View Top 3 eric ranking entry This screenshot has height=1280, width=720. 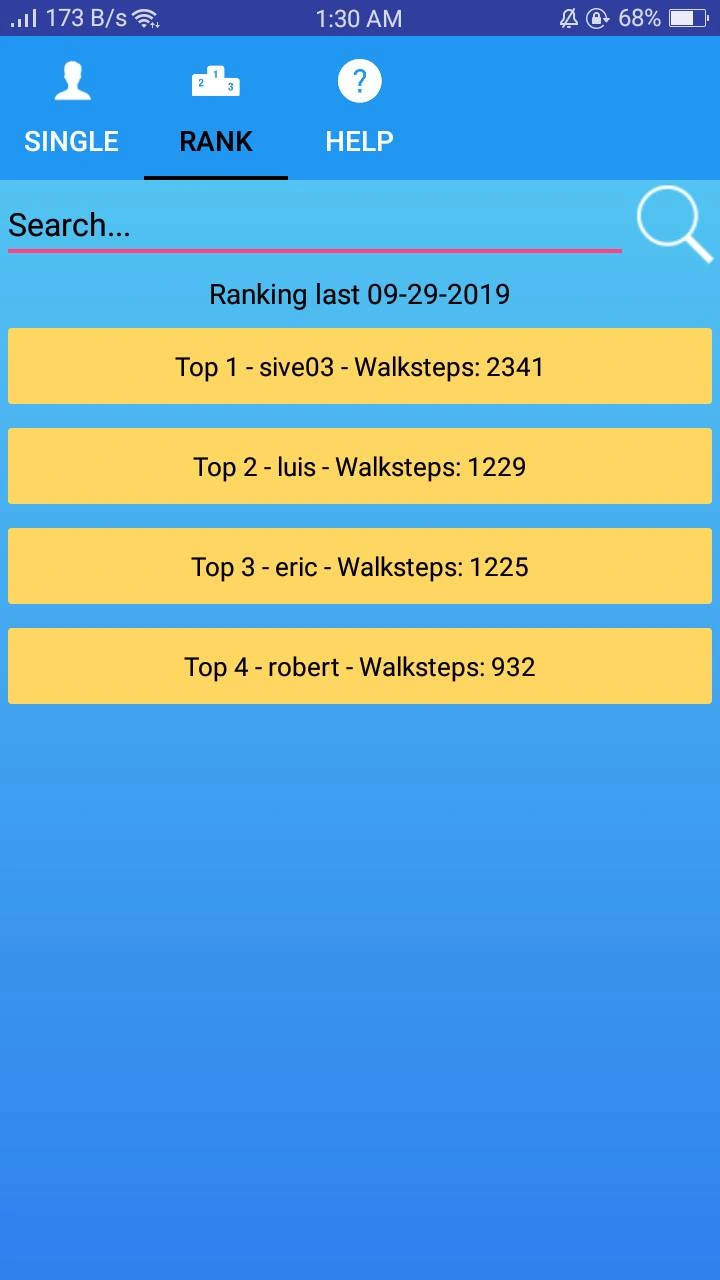tap(360, 566)
